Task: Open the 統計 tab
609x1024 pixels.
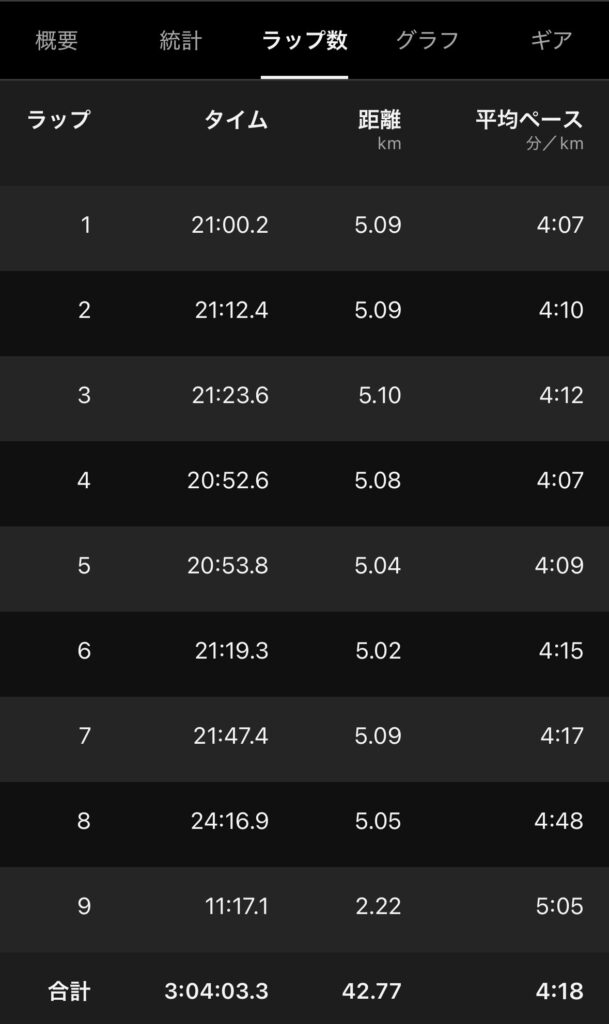Action: (x=180, y=41)
